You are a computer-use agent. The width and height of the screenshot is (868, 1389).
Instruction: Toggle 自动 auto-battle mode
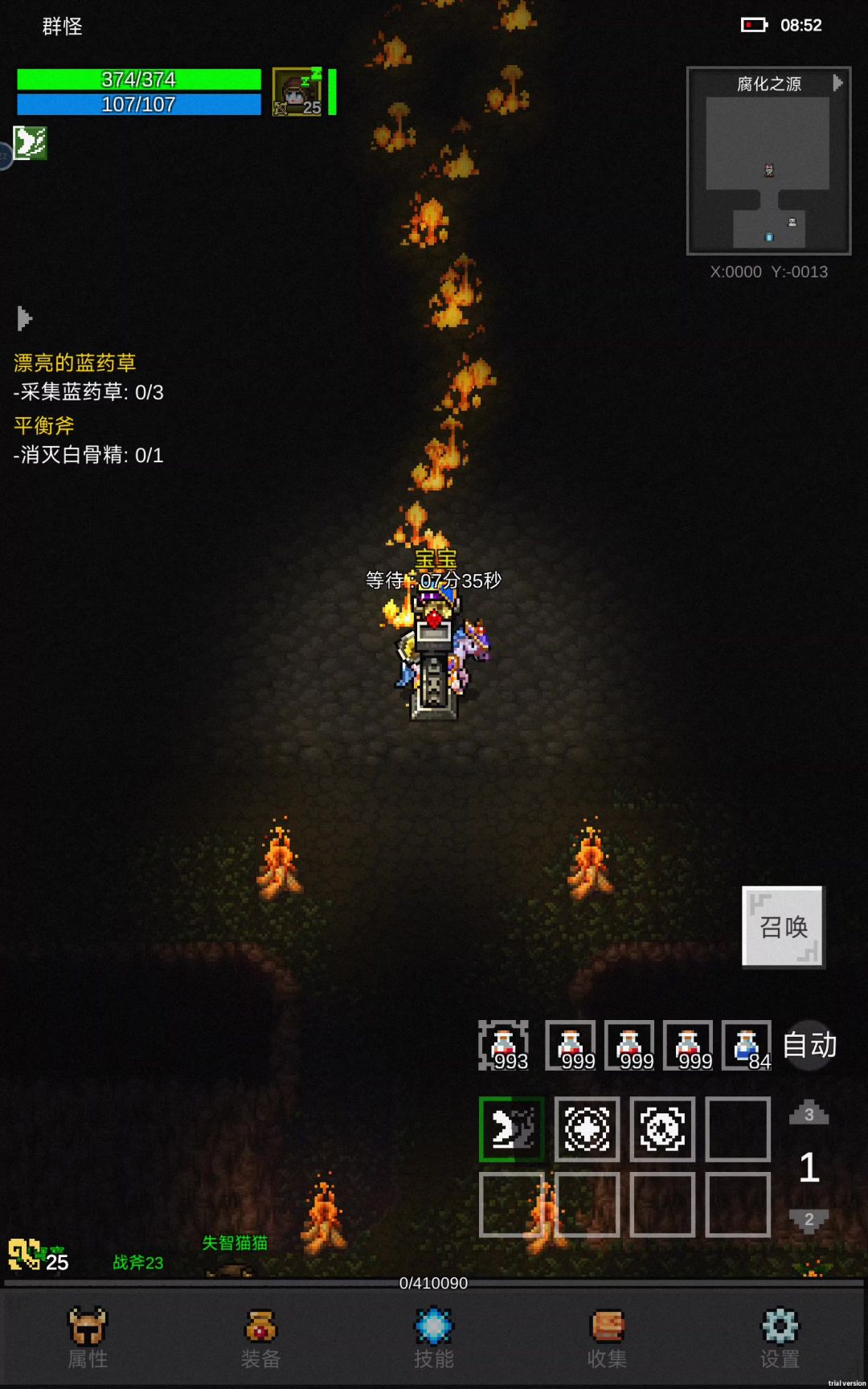[809, 1045]
